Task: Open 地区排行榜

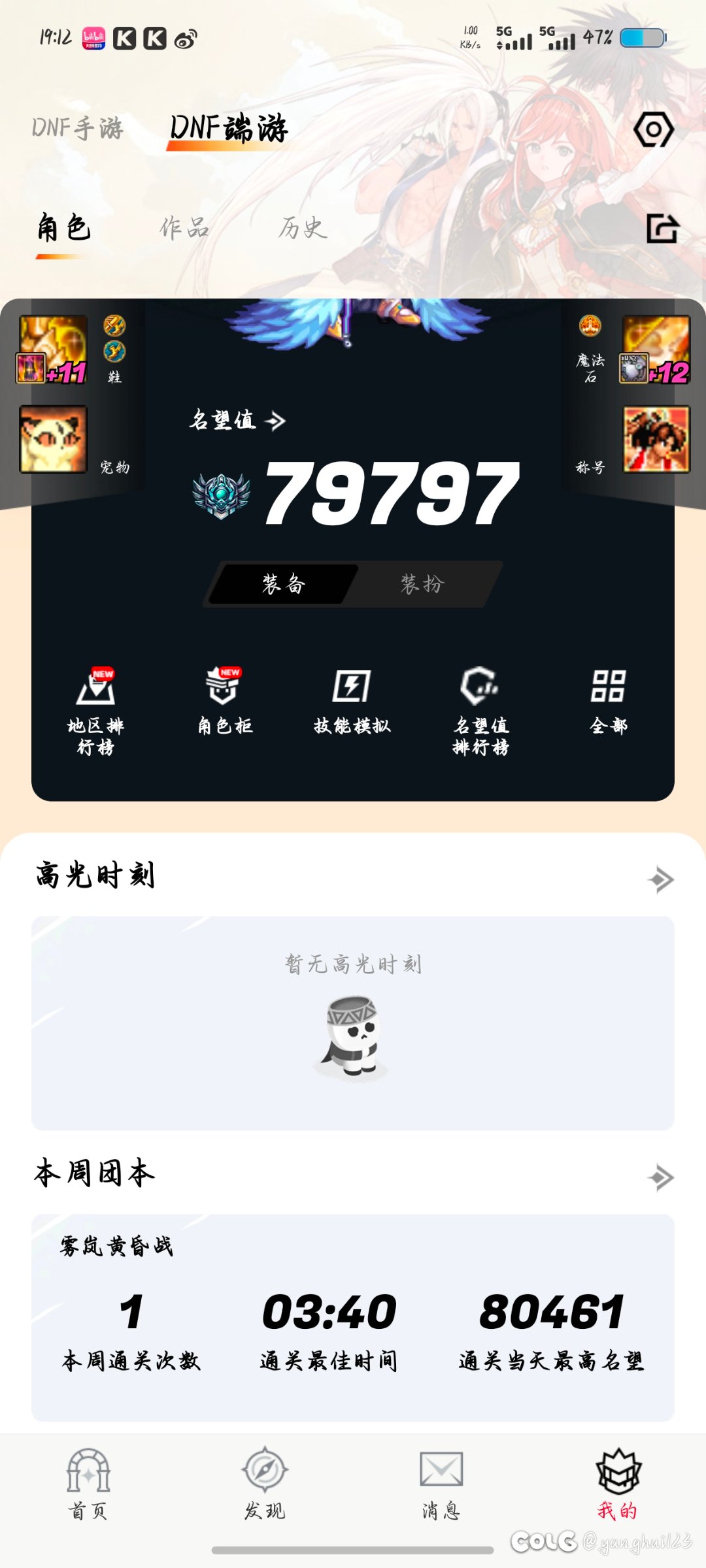Action: click(95, 710)
